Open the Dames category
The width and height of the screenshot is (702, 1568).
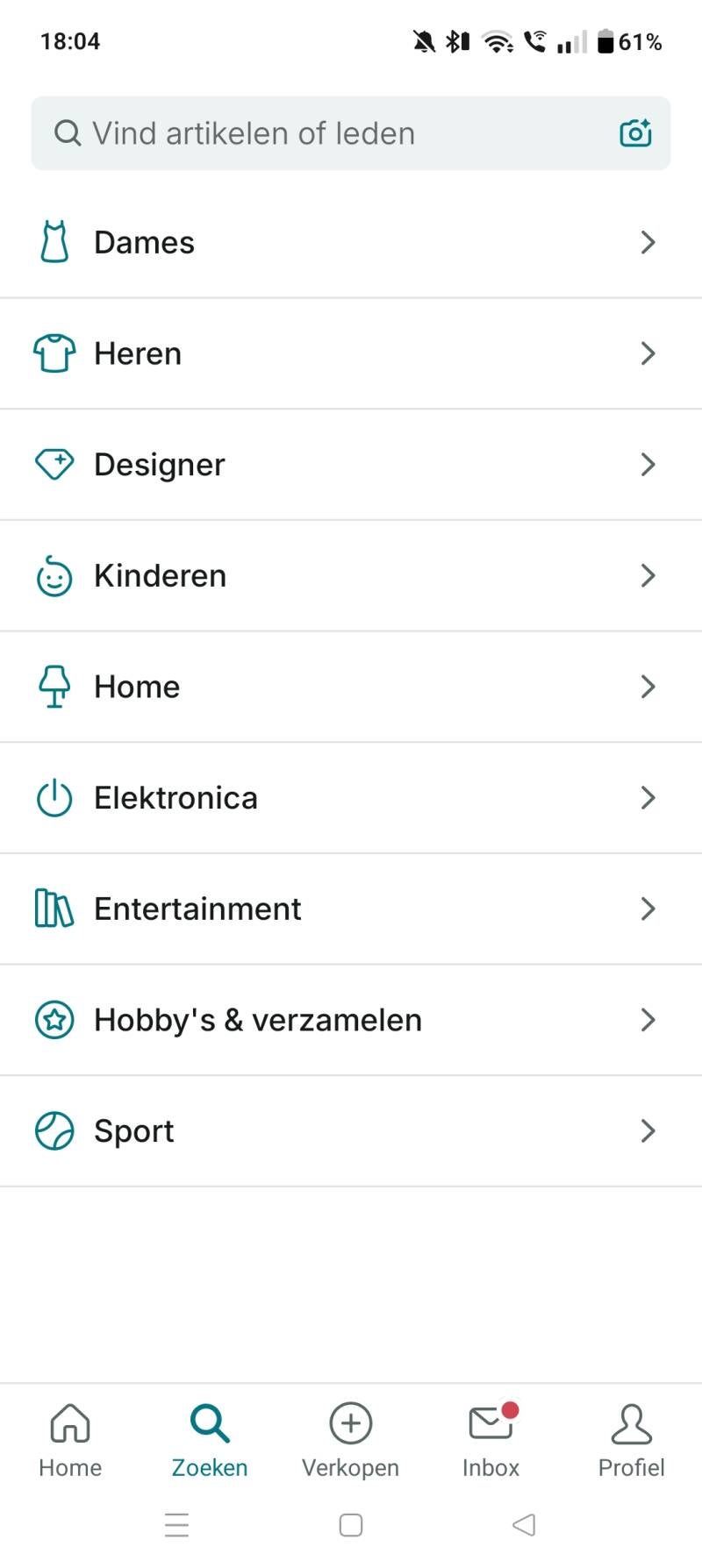351,242
